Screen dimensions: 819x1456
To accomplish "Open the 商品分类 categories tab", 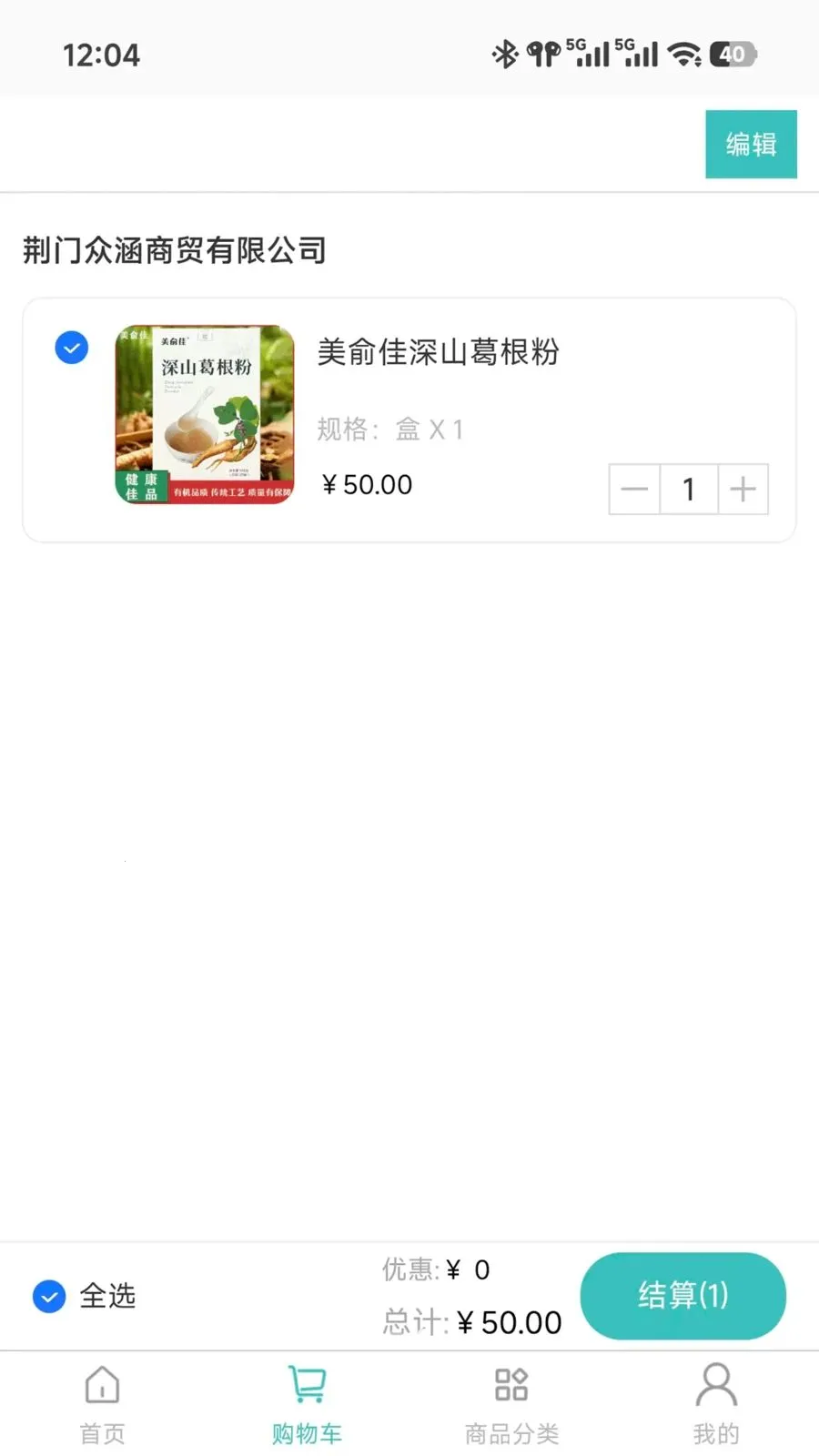I will (x=511, y=1405).
